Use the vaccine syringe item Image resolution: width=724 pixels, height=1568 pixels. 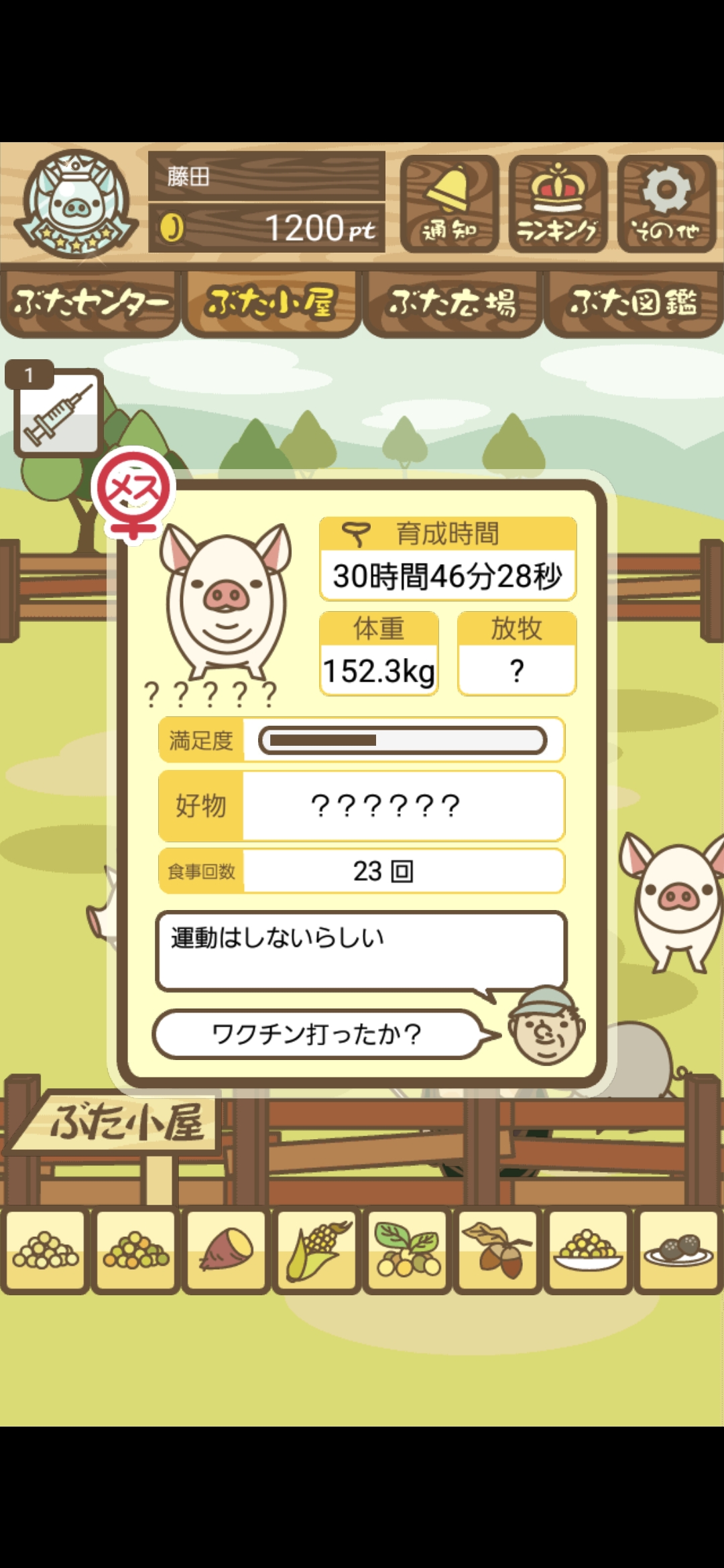point(59,412)
